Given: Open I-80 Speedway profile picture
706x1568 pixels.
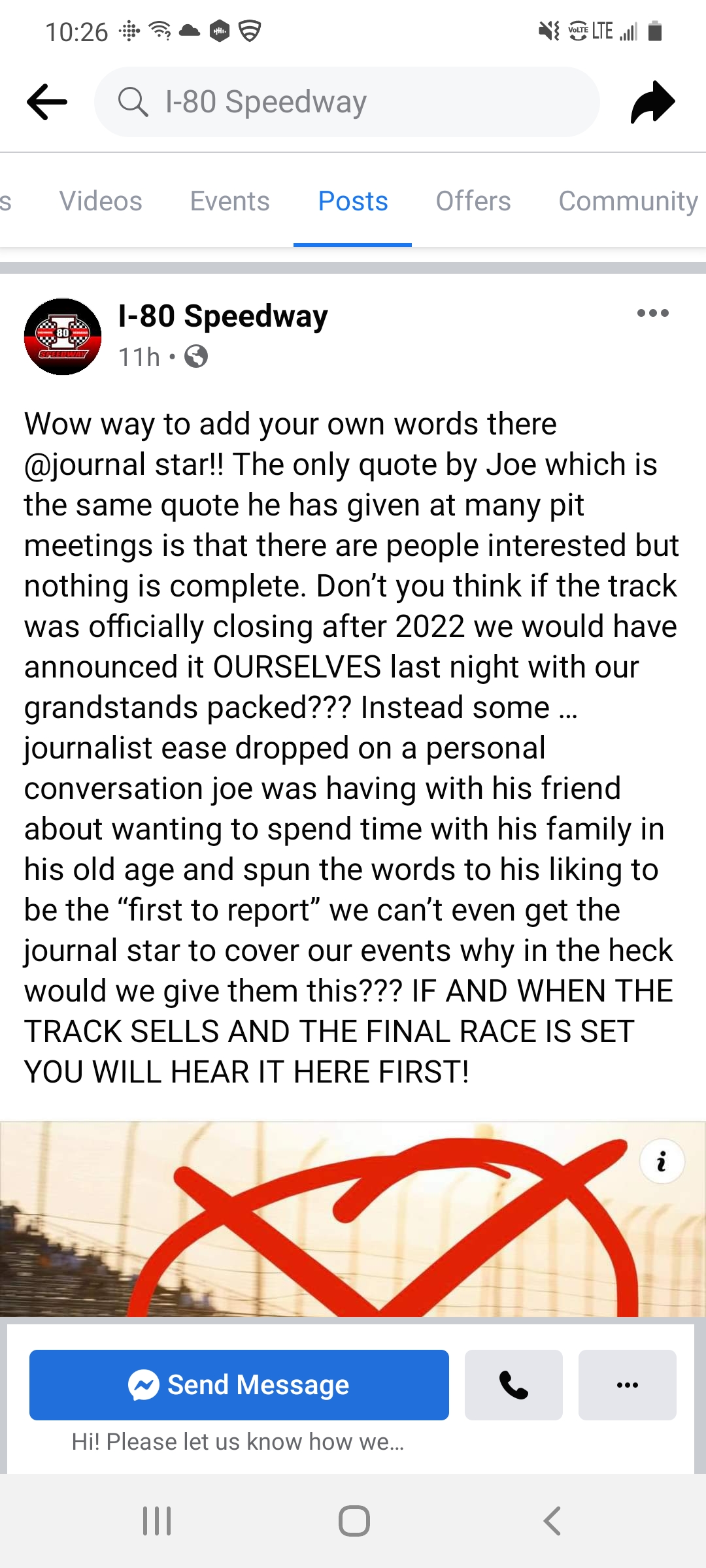Looking at the screenshot, I should tap(63, 336).
